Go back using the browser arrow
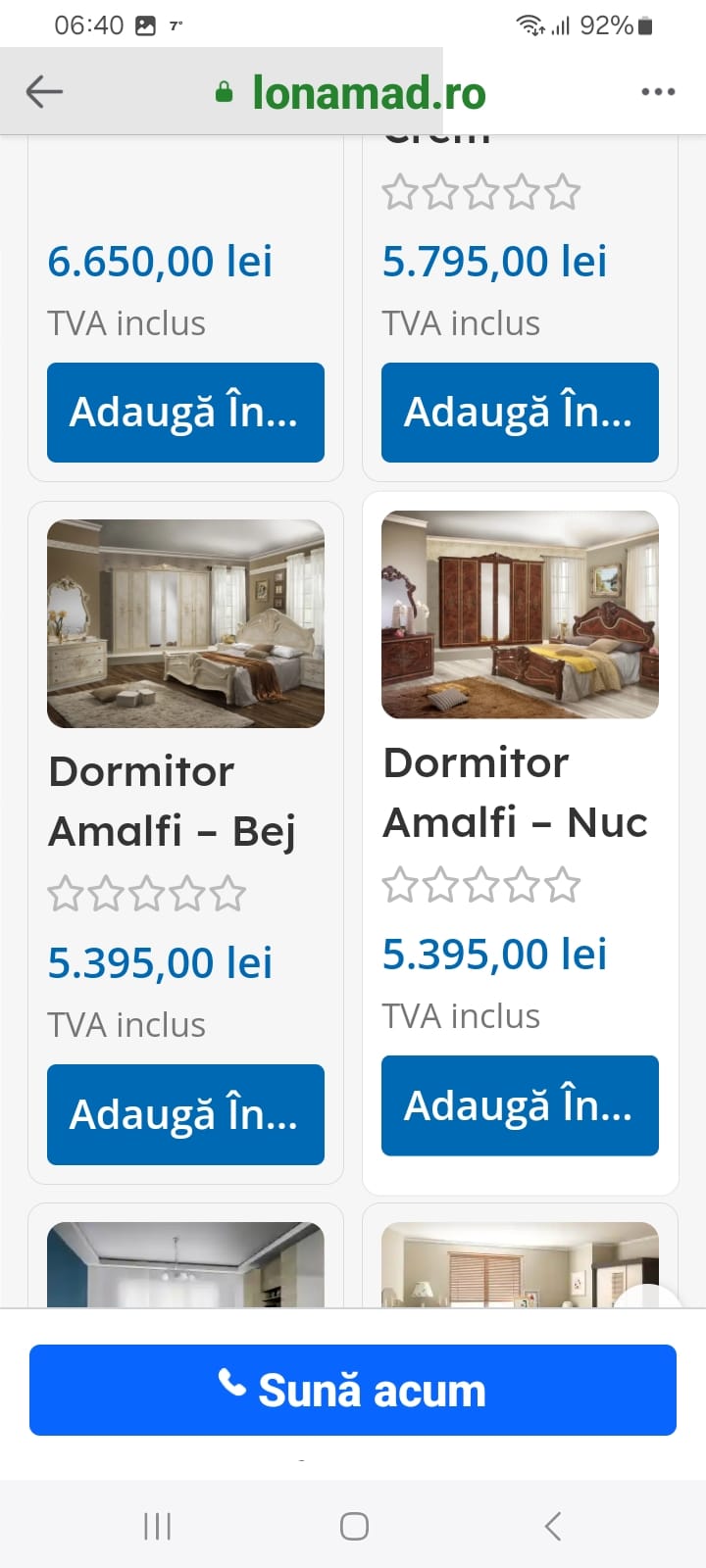706x1568 pixels. click(x=44, y=92)
